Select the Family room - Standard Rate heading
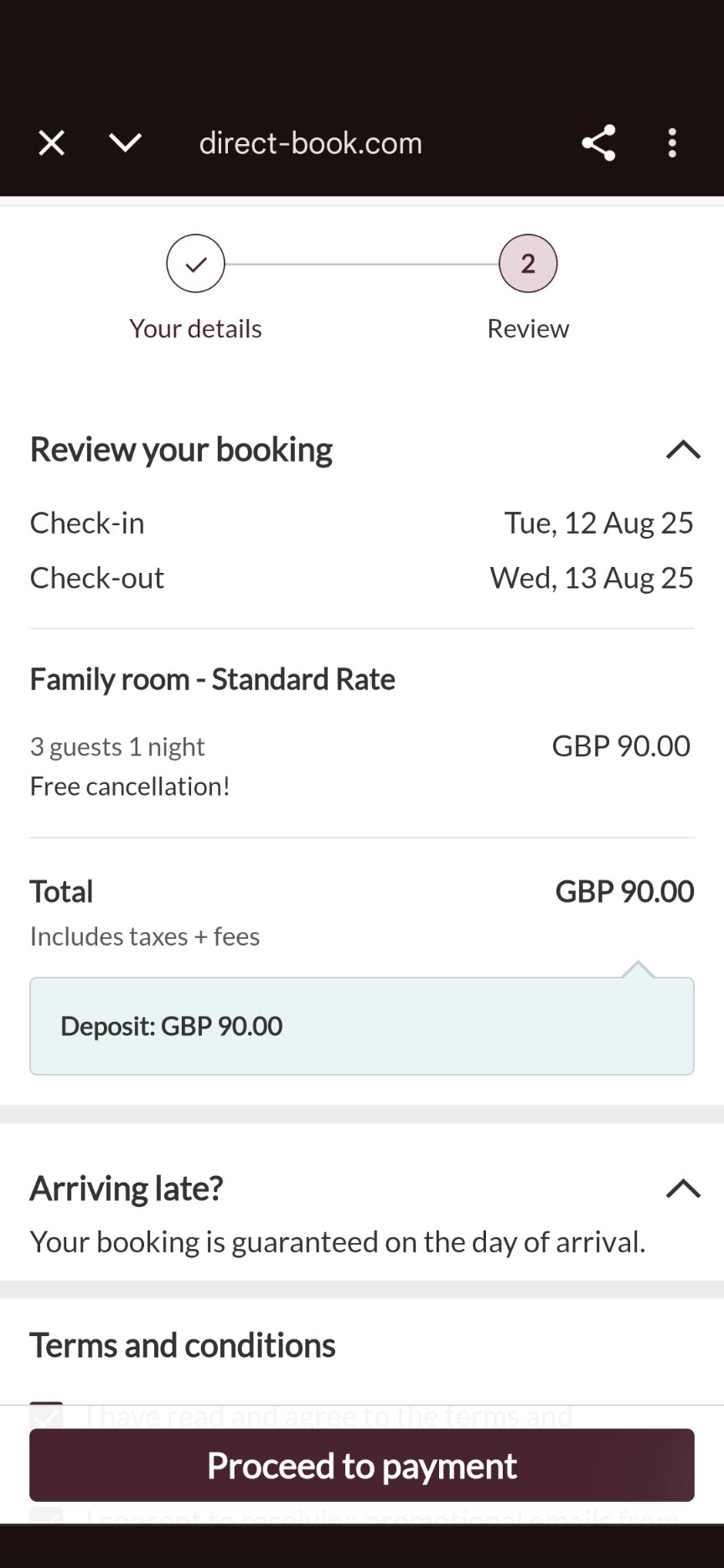724x1568 pixels. click(212, 678)
